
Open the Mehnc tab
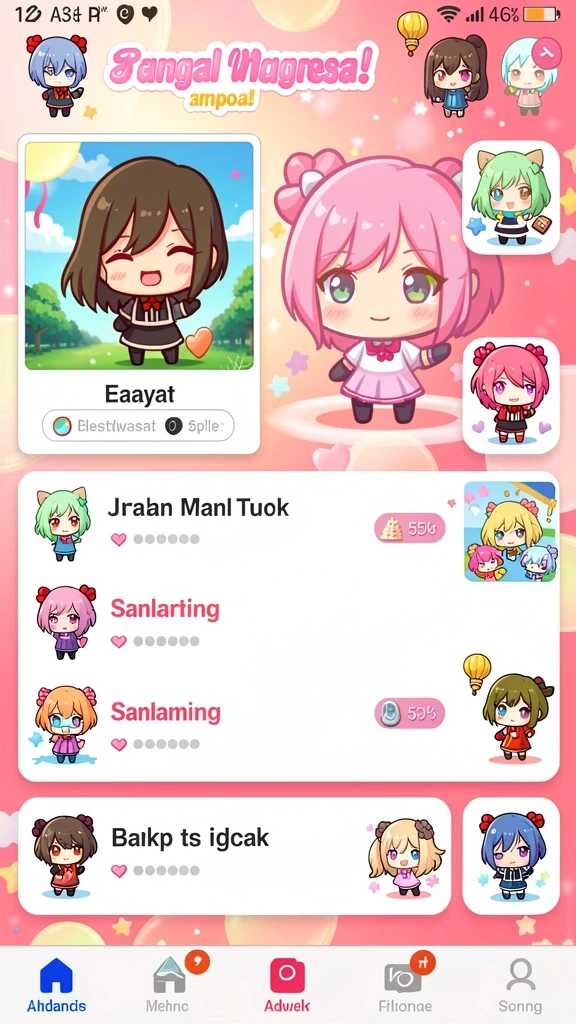click(x=168, y=985)
